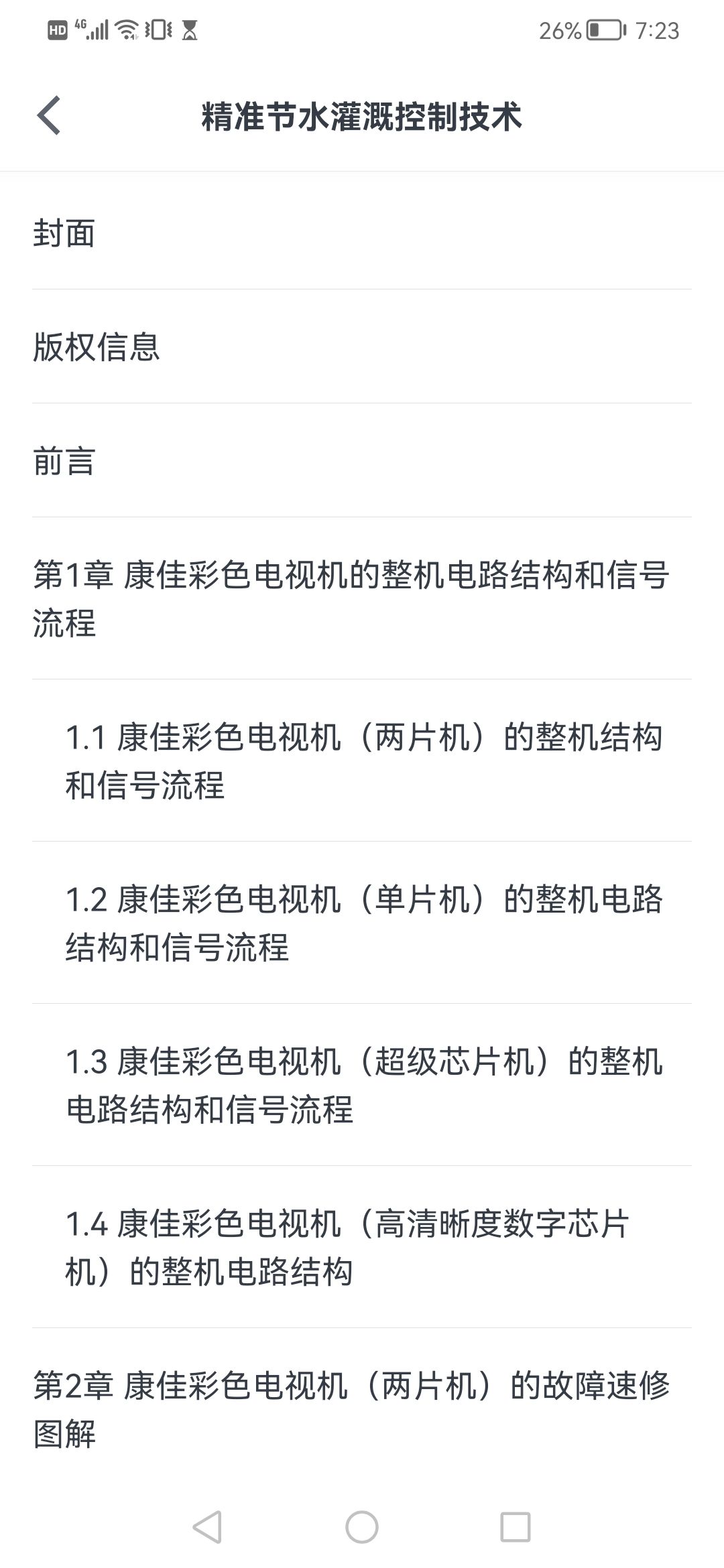Open the 封面 entry
Image resolution: width=724 pixels, height=1568 pixels.
pyautogui.click(x=362, y=233)
